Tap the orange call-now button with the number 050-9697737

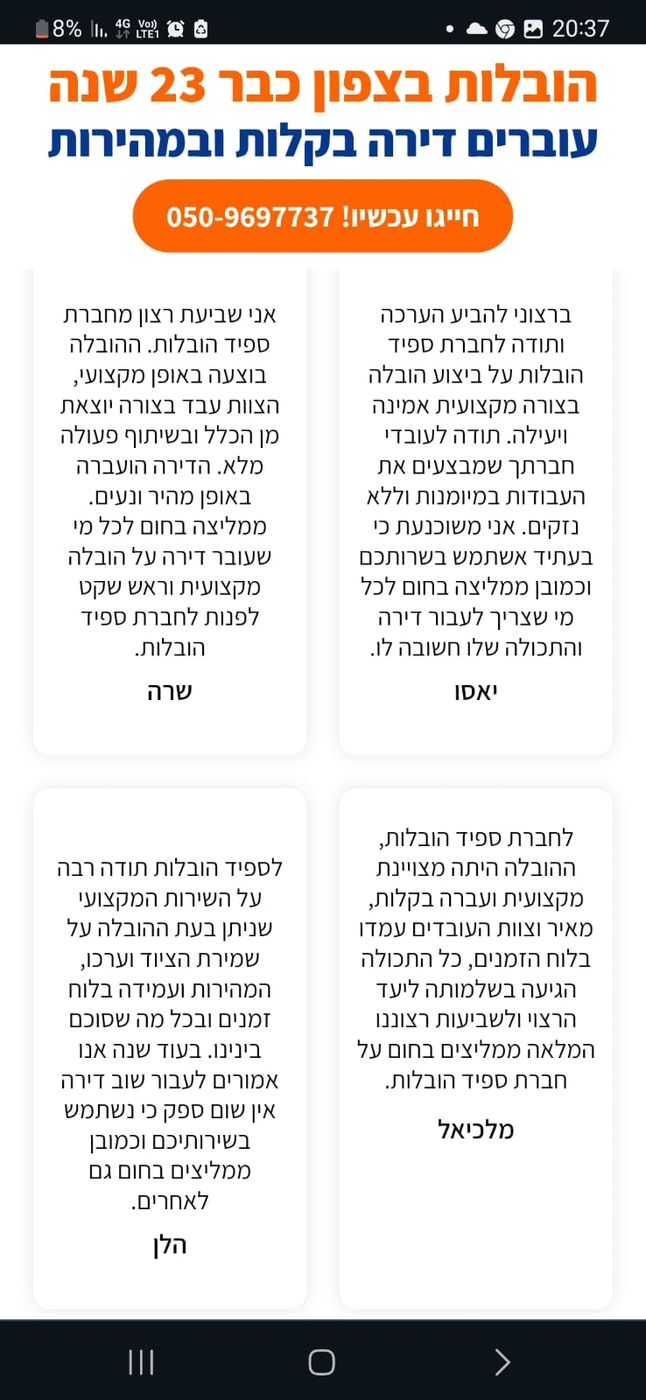coord(322,216)
